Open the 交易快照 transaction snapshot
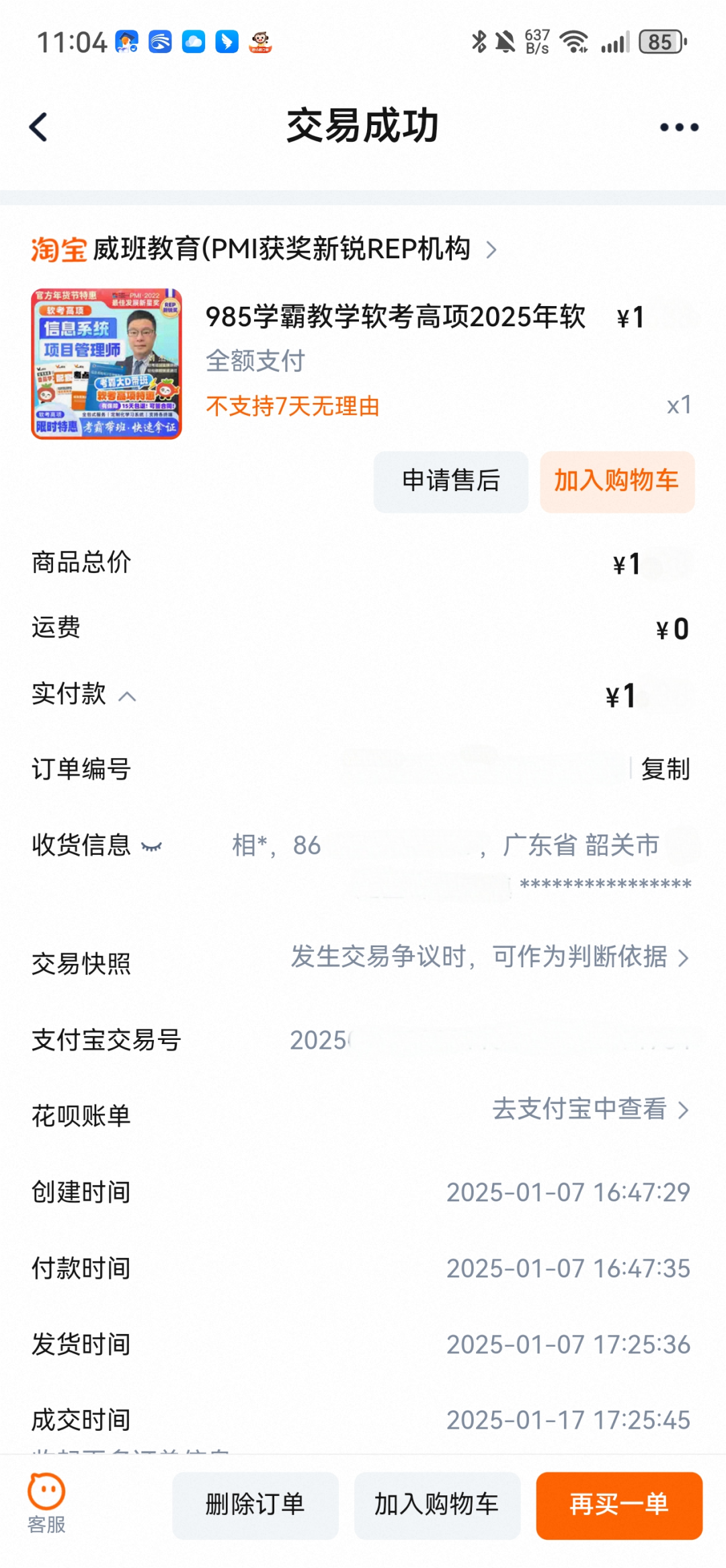 (489, 957)
